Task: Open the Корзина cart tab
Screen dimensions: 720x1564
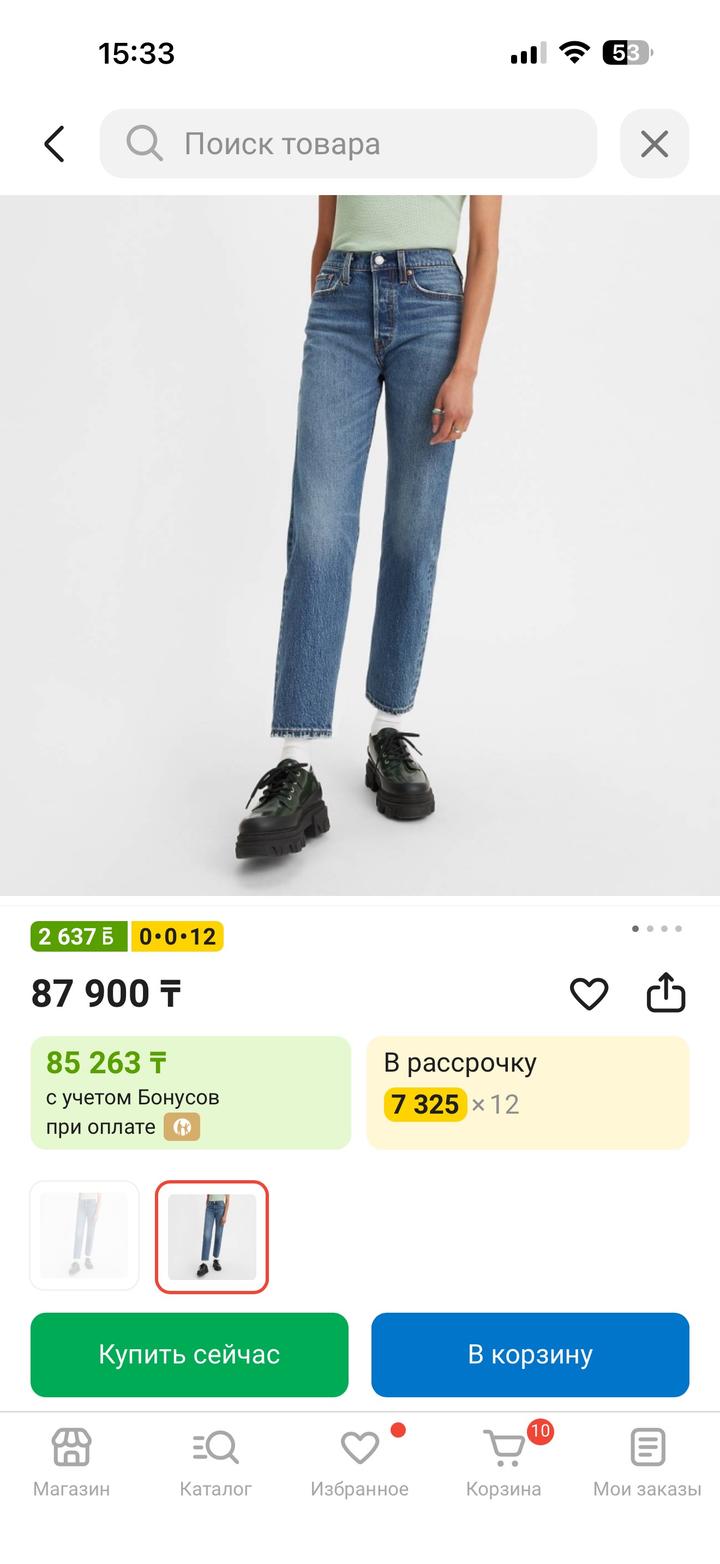Action: (x=504, y=1462)
